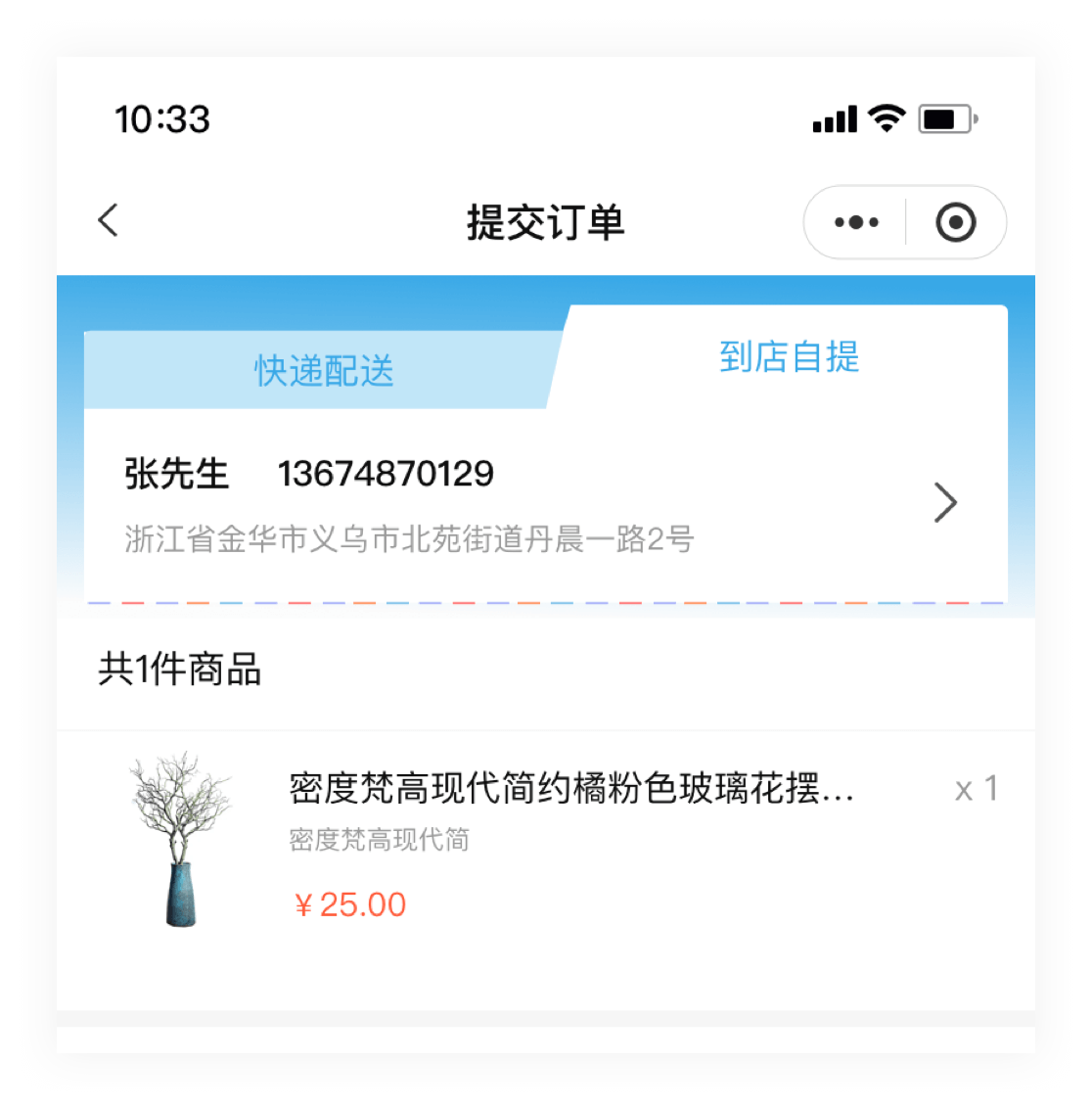
Task: Open the 密度梵高现代简约 vase product
Action: pyautogui.click(x=571, y=789)
